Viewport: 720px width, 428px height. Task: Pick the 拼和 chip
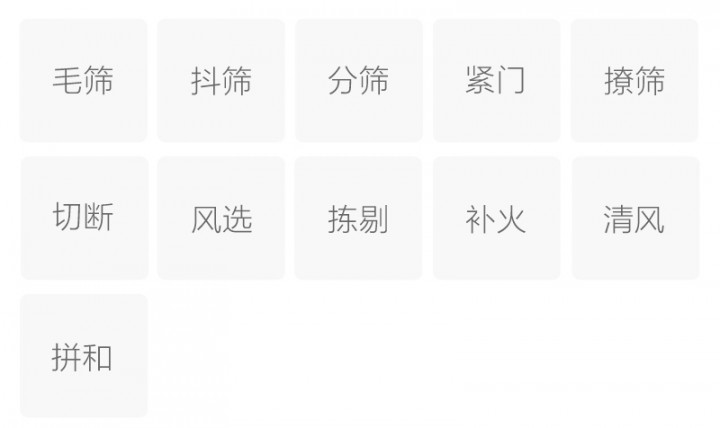tap(83, 356)
